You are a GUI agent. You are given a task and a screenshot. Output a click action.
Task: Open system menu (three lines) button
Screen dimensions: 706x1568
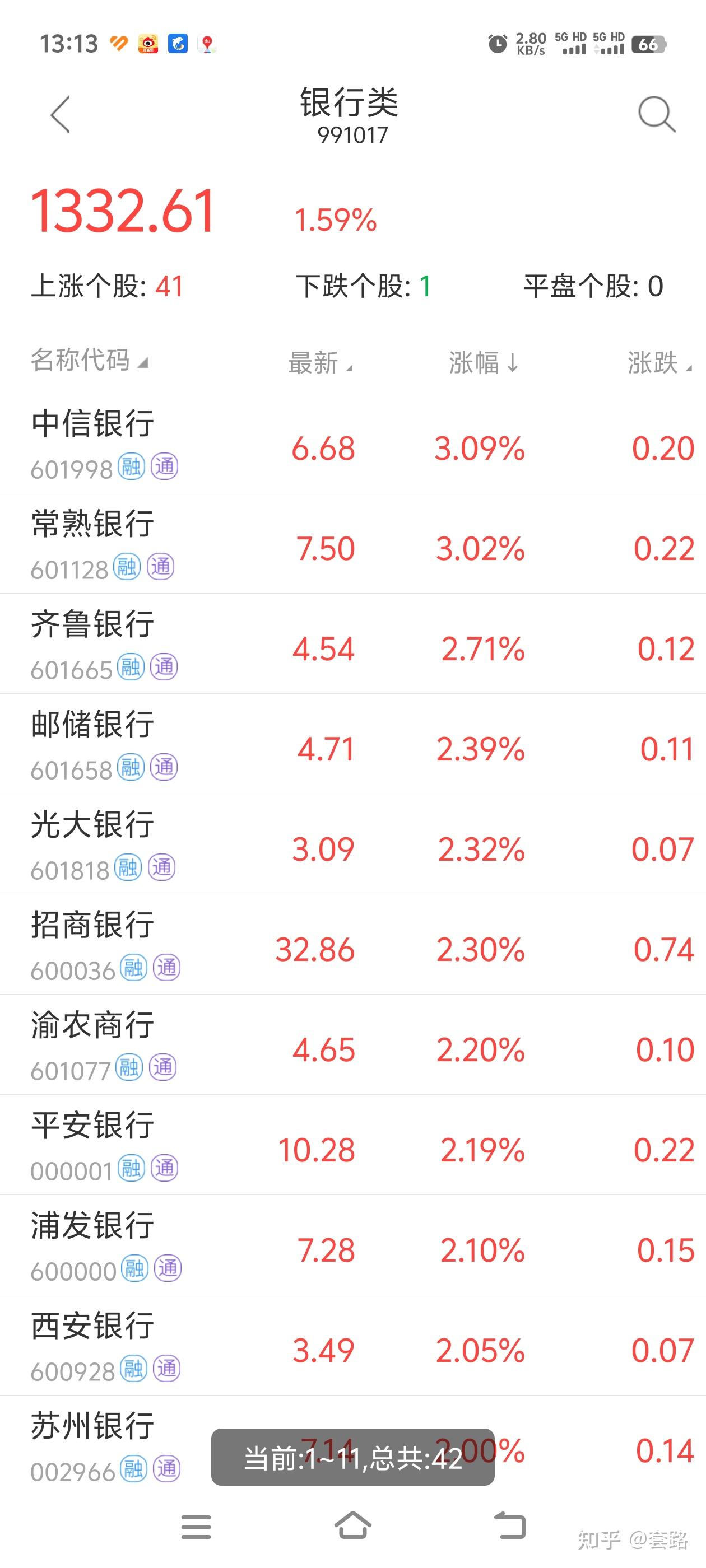[x=196, y=1527]
